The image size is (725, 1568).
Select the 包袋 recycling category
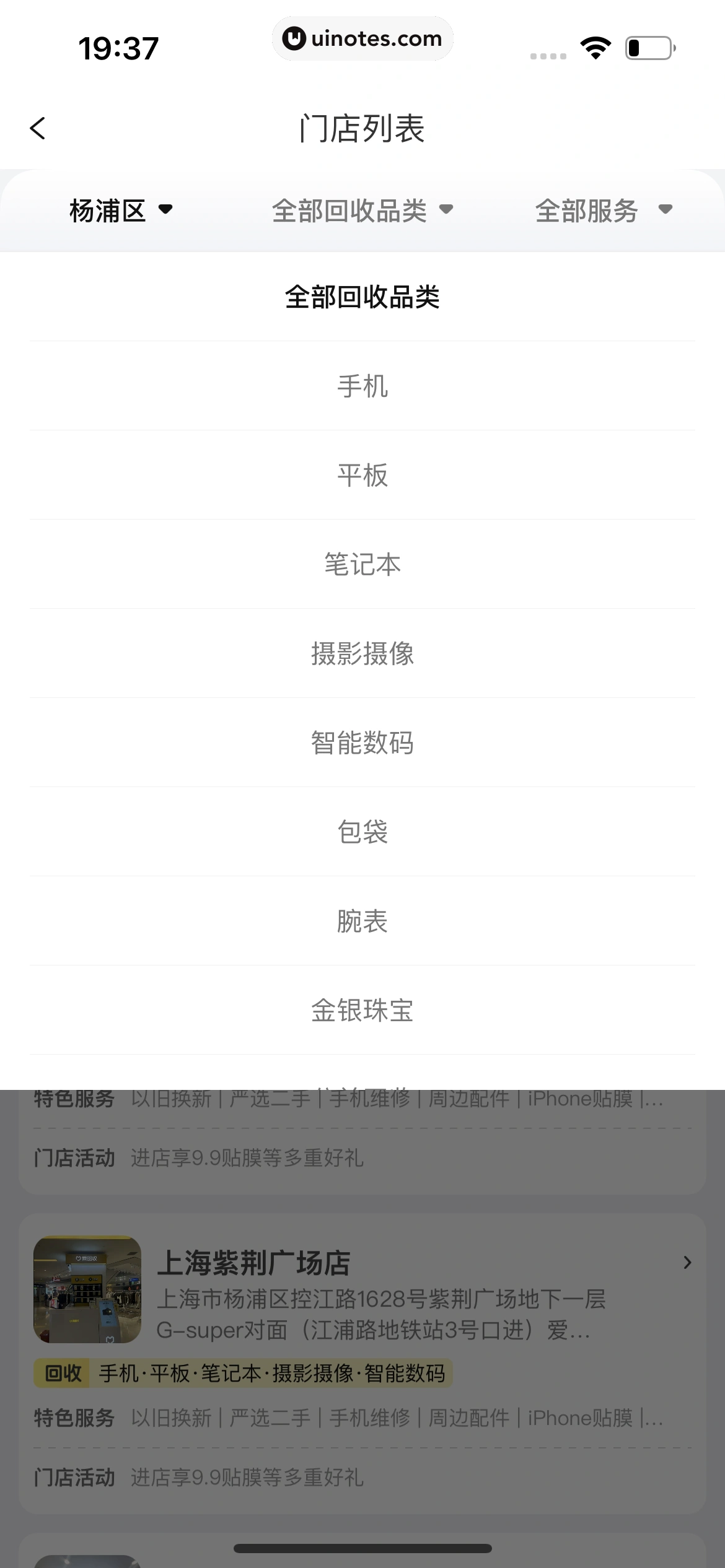(x=362, y=832)
